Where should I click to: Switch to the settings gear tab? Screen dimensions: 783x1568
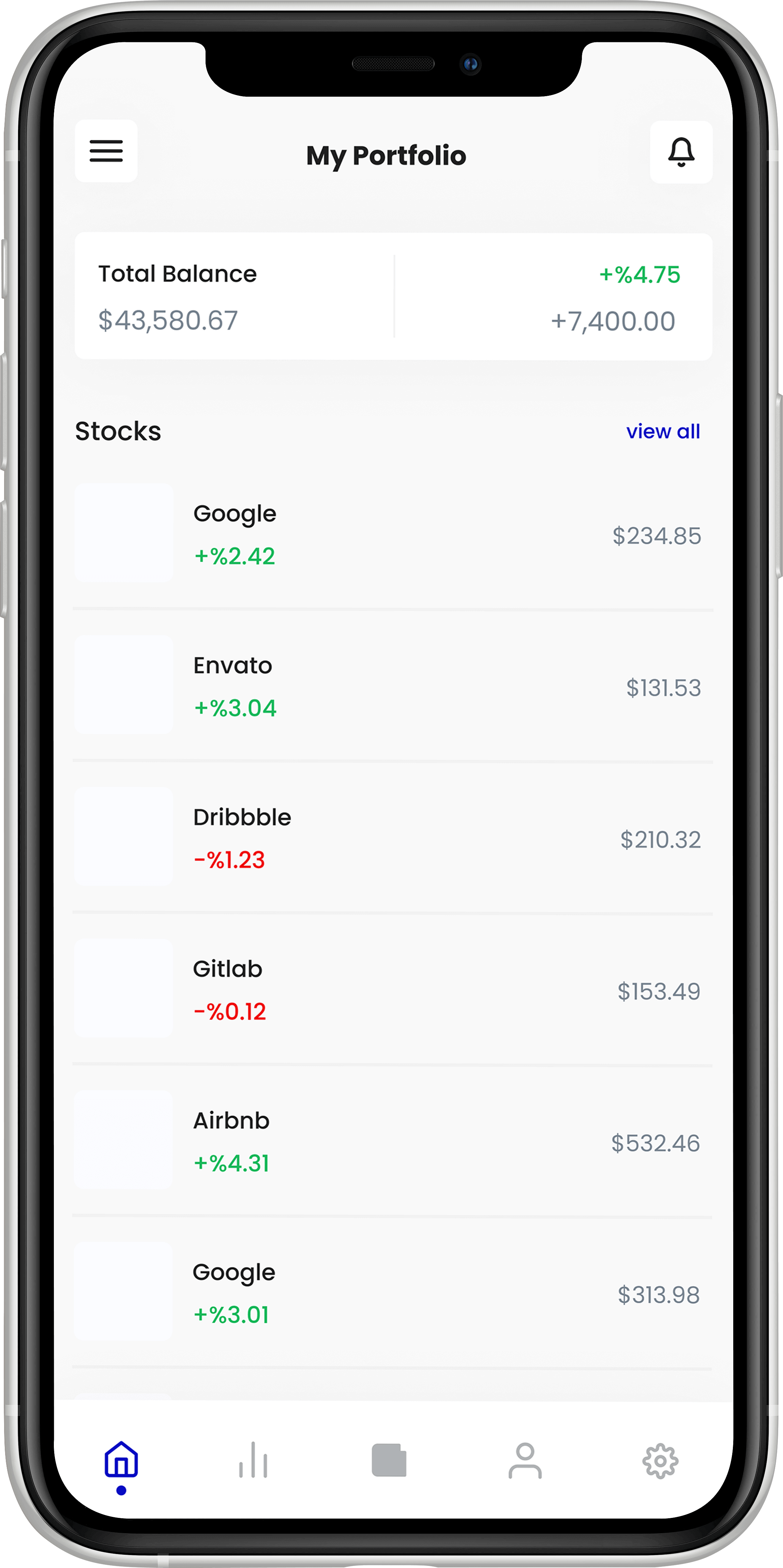tap(660, 1461)
